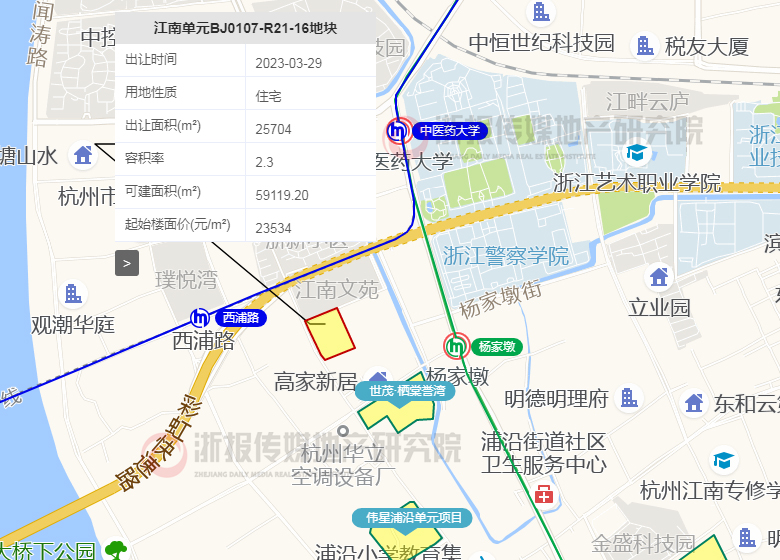Expand the side panel arrow button
Screen dimensions: 780x560
[x=126, y=264]
